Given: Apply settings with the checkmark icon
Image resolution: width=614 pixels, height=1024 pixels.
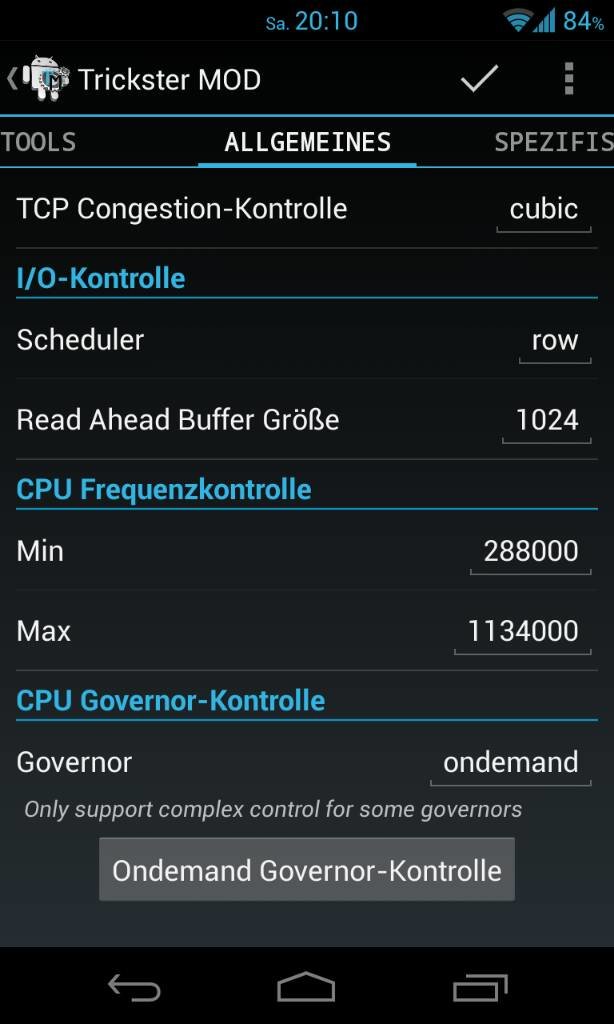Looking at the screenshot, I should (x=479, y=79).
